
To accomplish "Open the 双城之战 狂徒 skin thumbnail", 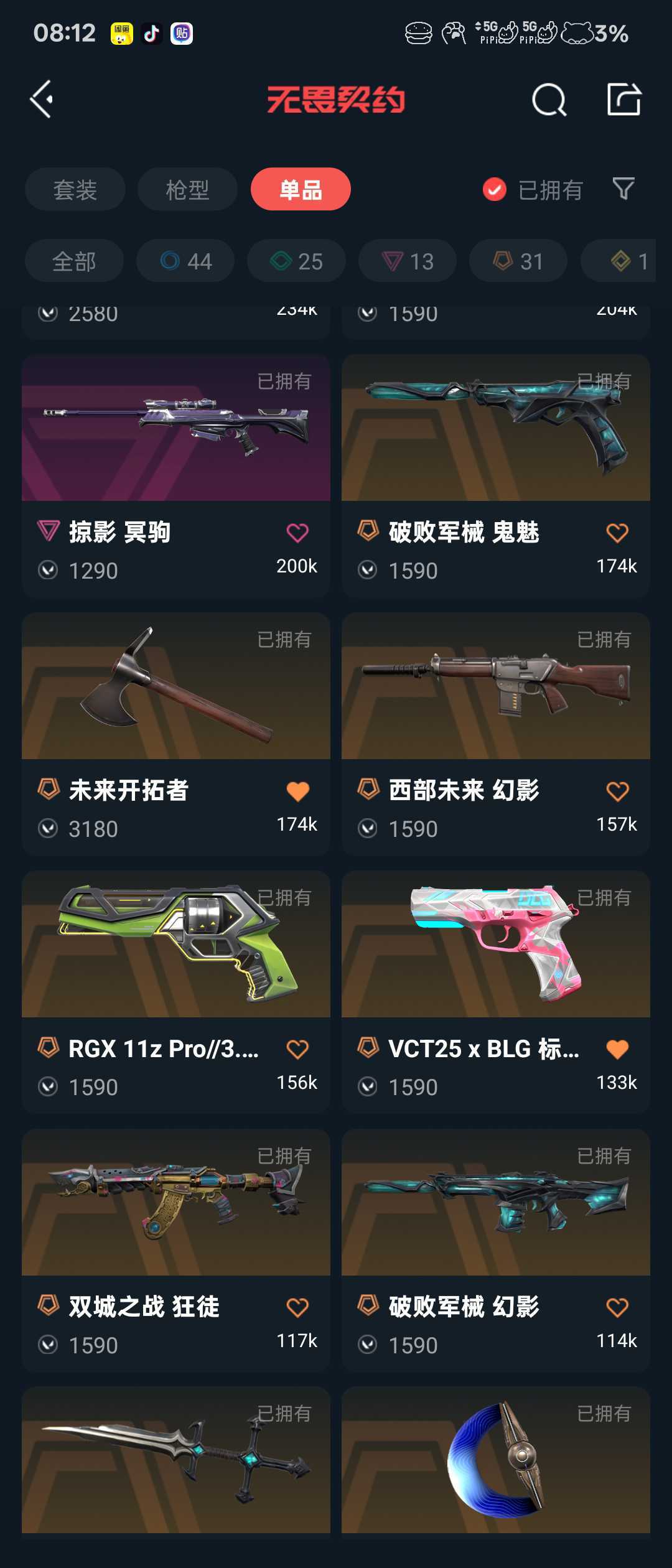I will point(175,1204).
